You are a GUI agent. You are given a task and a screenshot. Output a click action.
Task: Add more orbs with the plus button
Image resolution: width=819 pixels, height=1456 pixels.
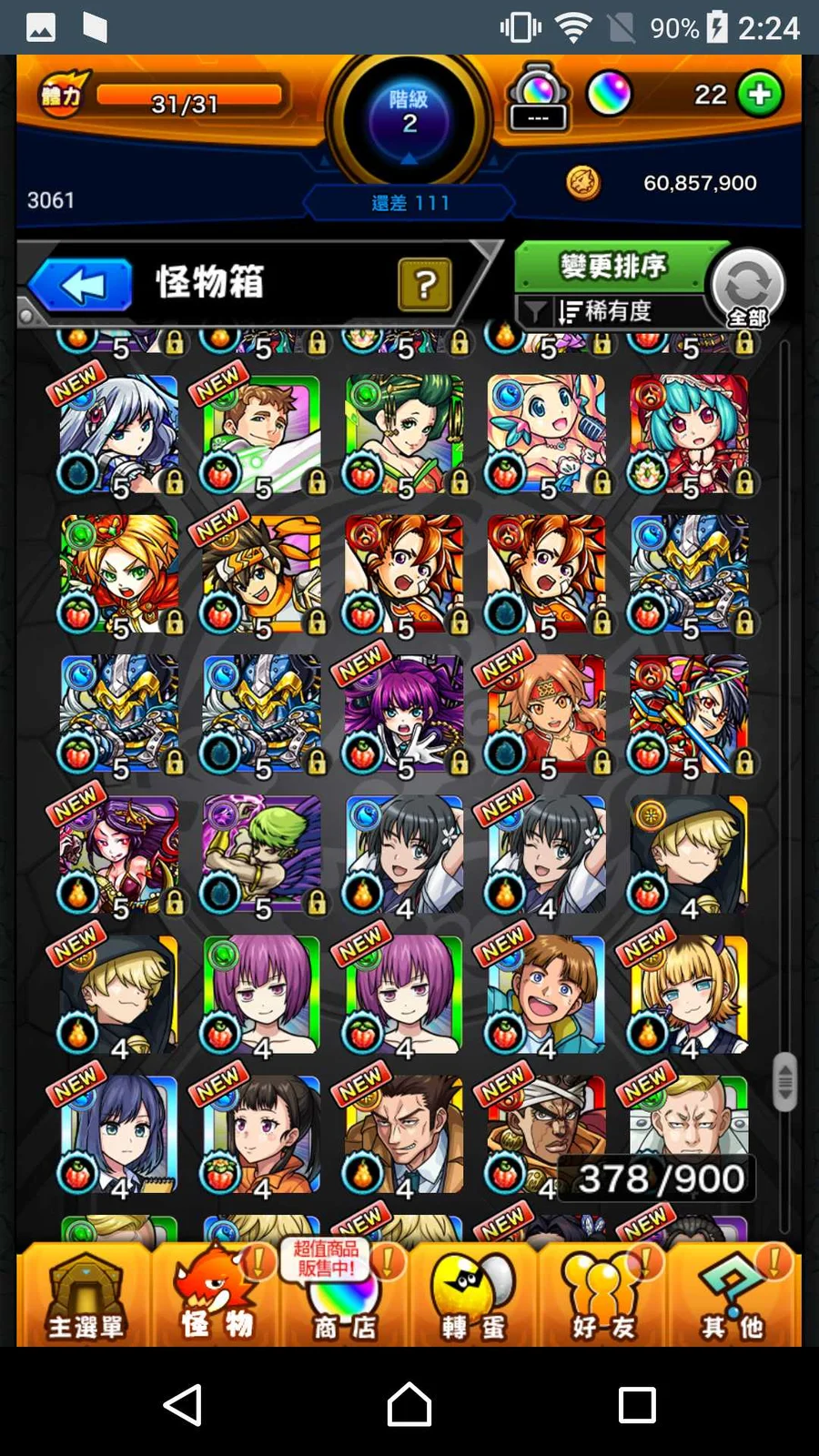pos(760,94)
